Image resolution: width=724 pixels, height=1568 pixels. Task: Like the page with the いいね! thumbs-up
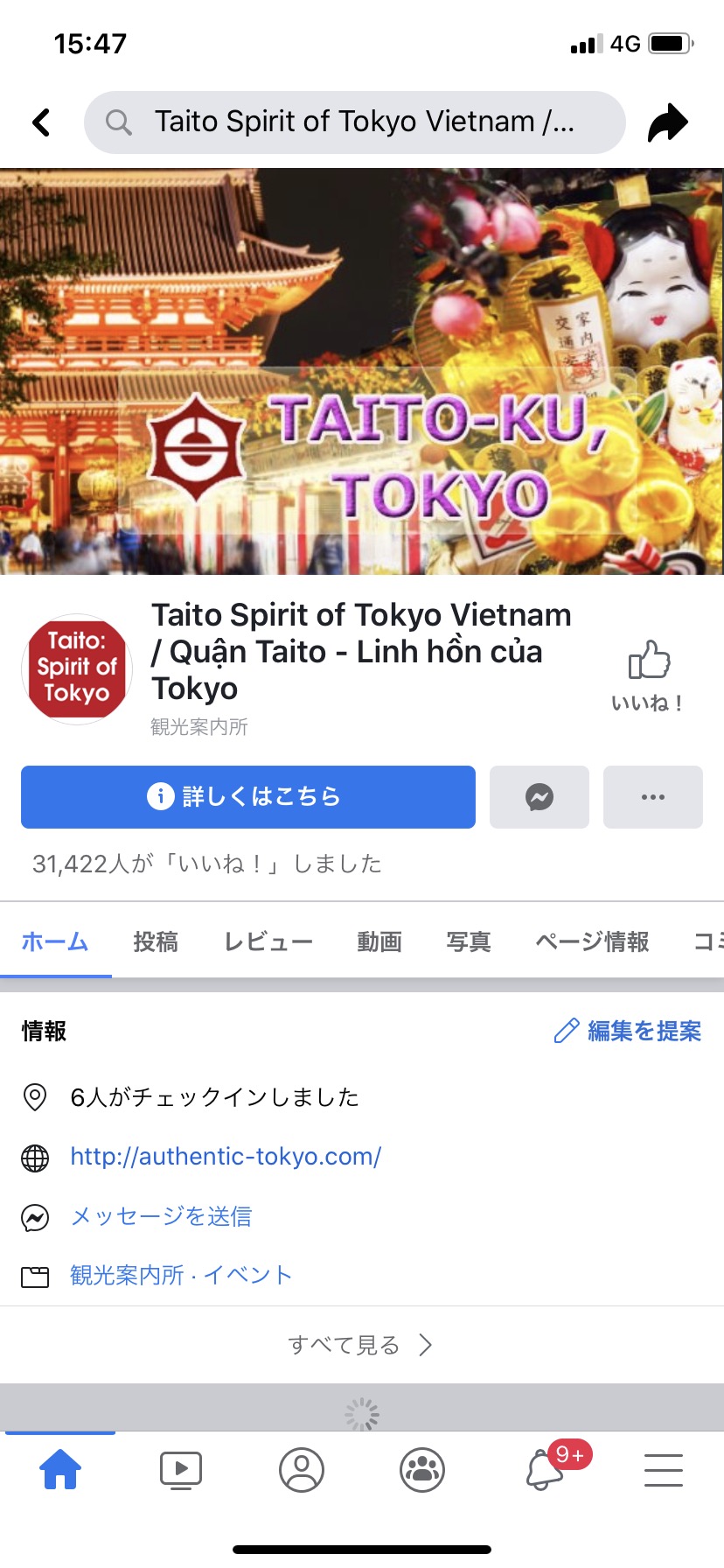649,675
